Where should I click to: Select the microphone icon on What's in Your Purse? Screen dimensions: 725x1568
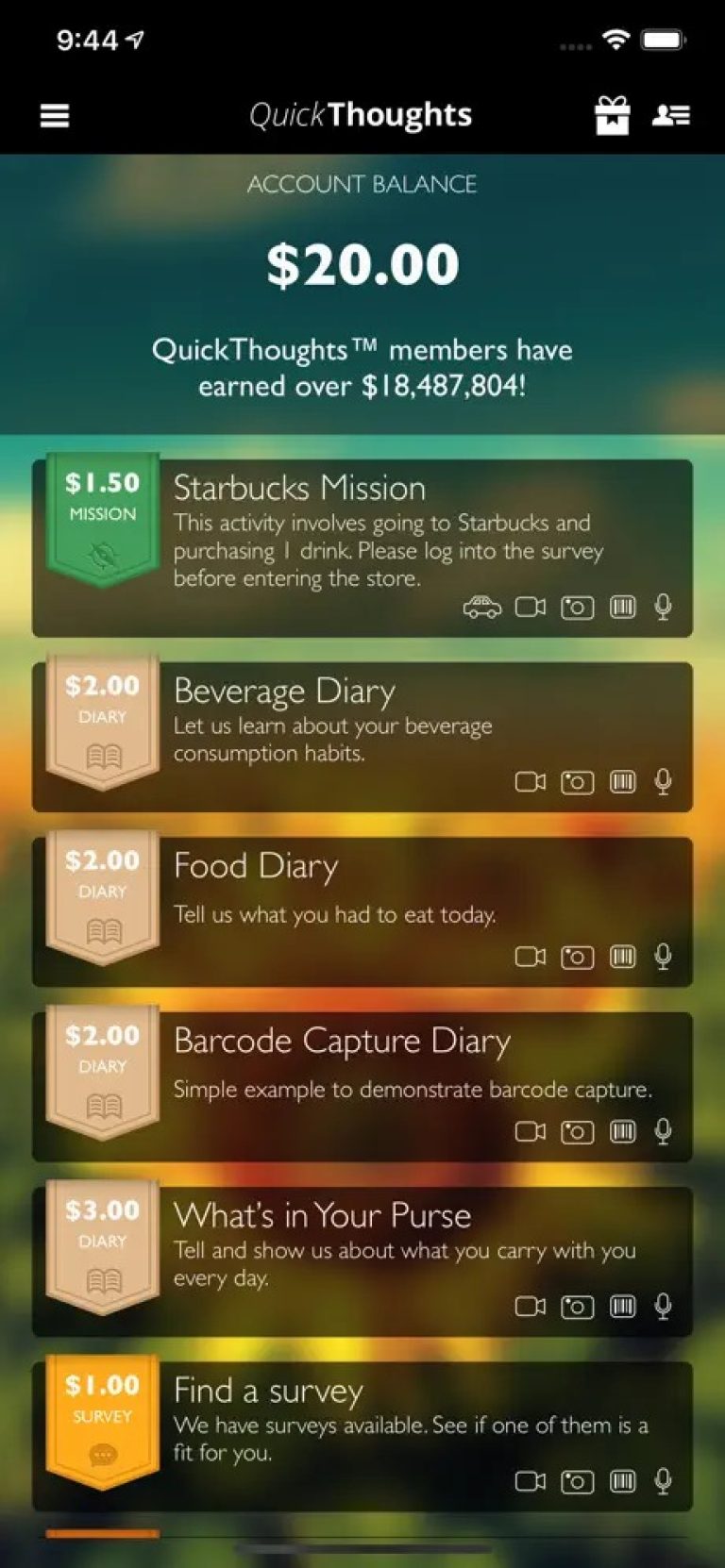click(664, 1307)
